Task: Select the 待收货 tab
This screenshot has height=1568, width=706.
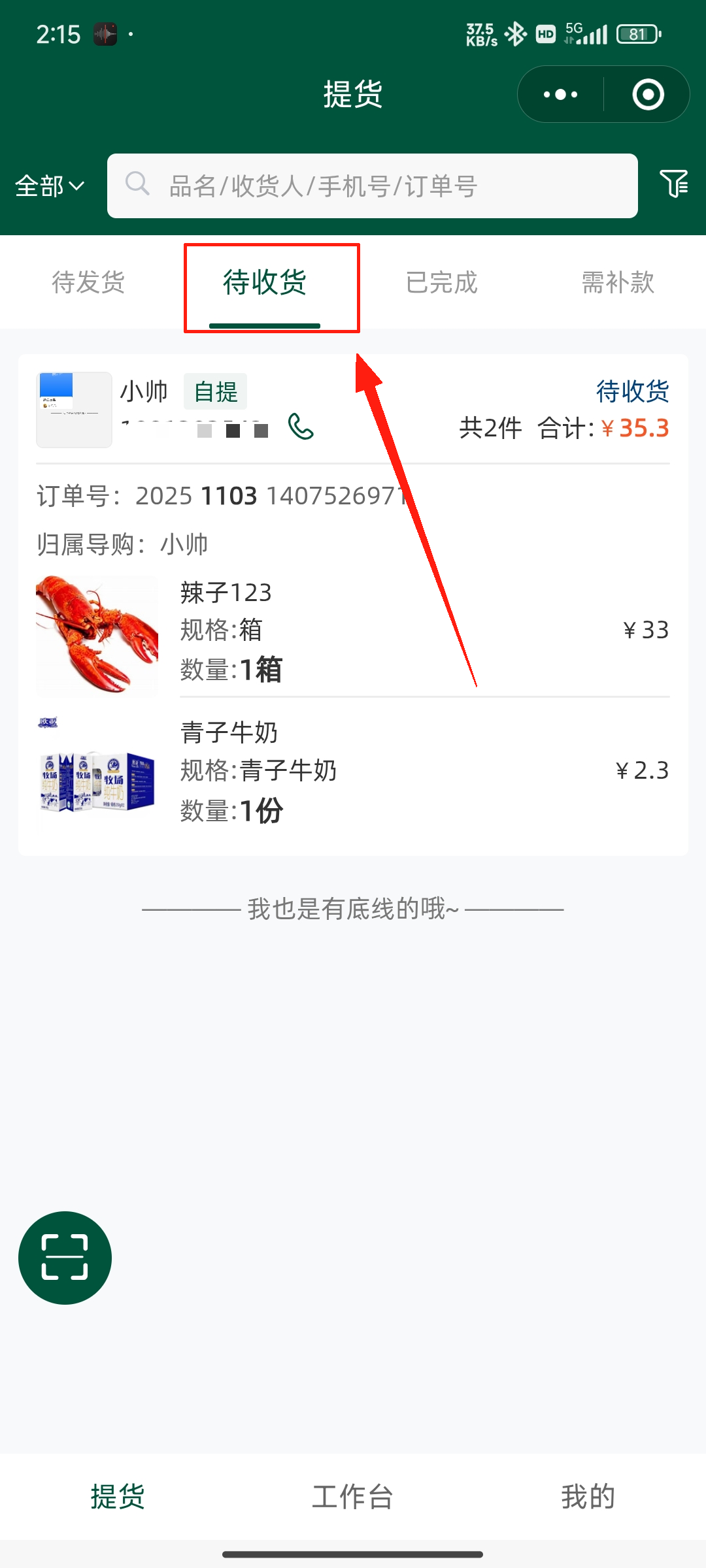Action: tap(265, 283)
